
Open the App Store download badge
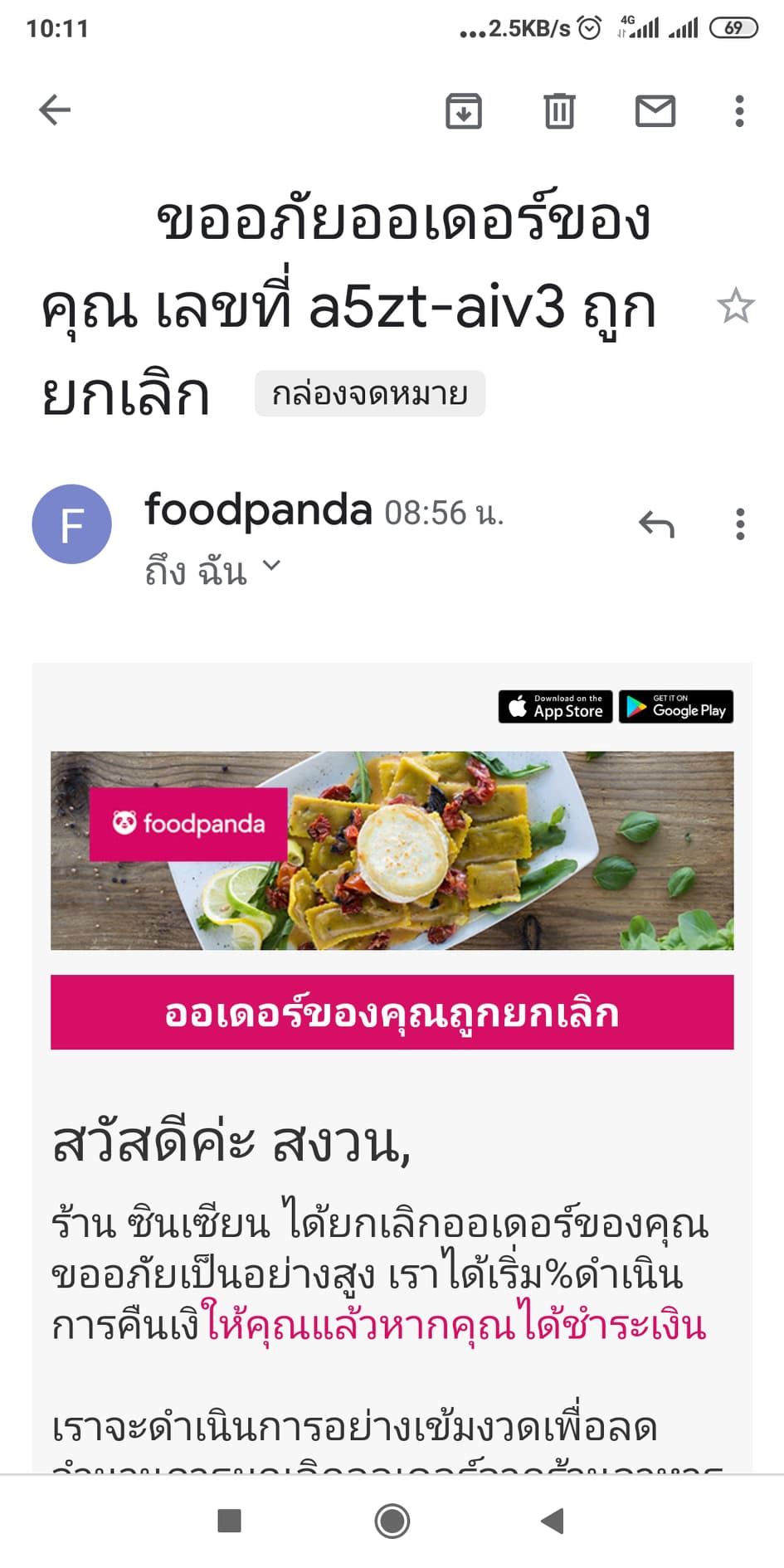(555, 707)
